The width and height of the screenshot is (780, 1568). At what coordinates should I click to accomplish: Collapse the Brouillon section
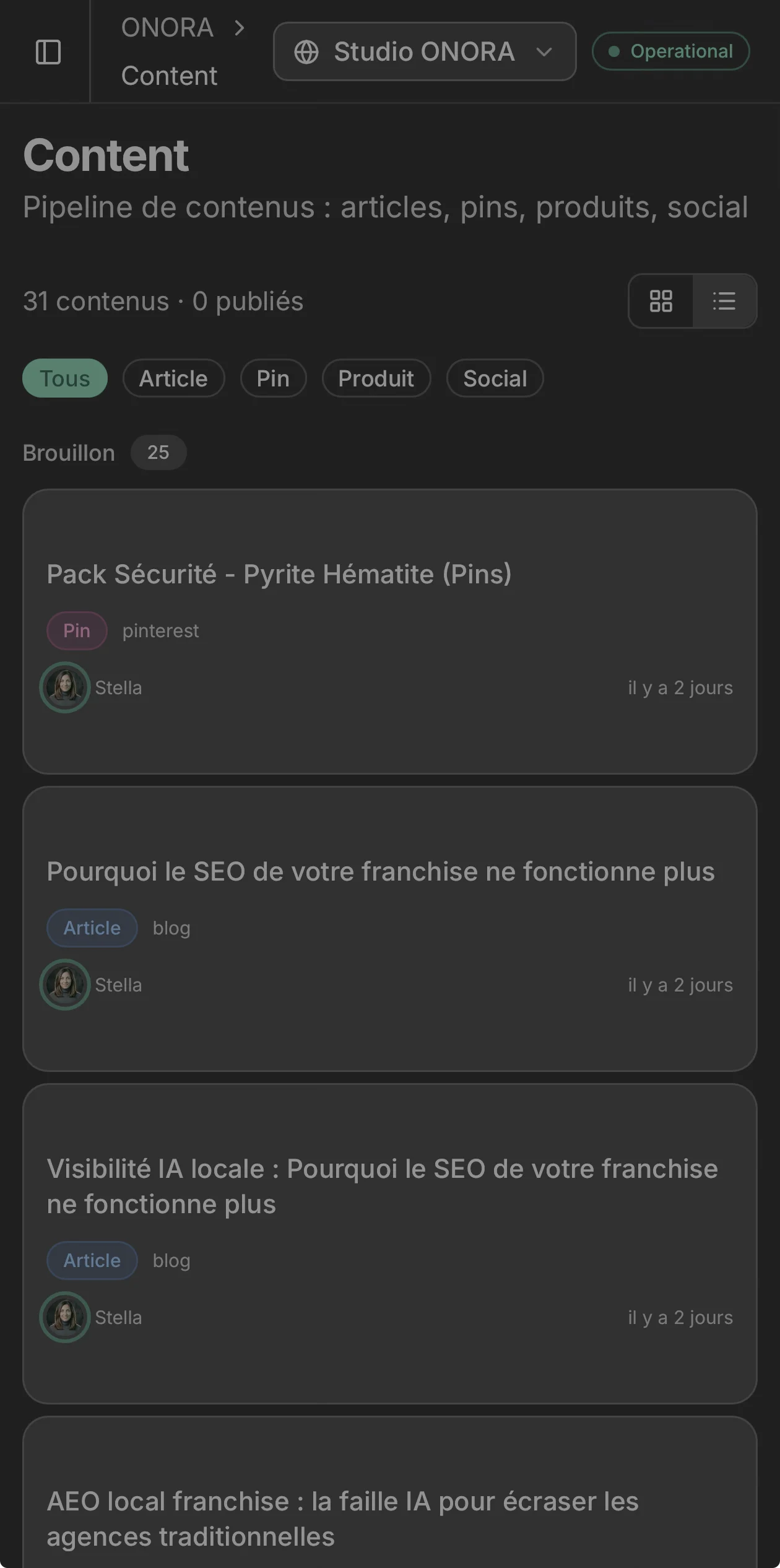pos(68,453)
